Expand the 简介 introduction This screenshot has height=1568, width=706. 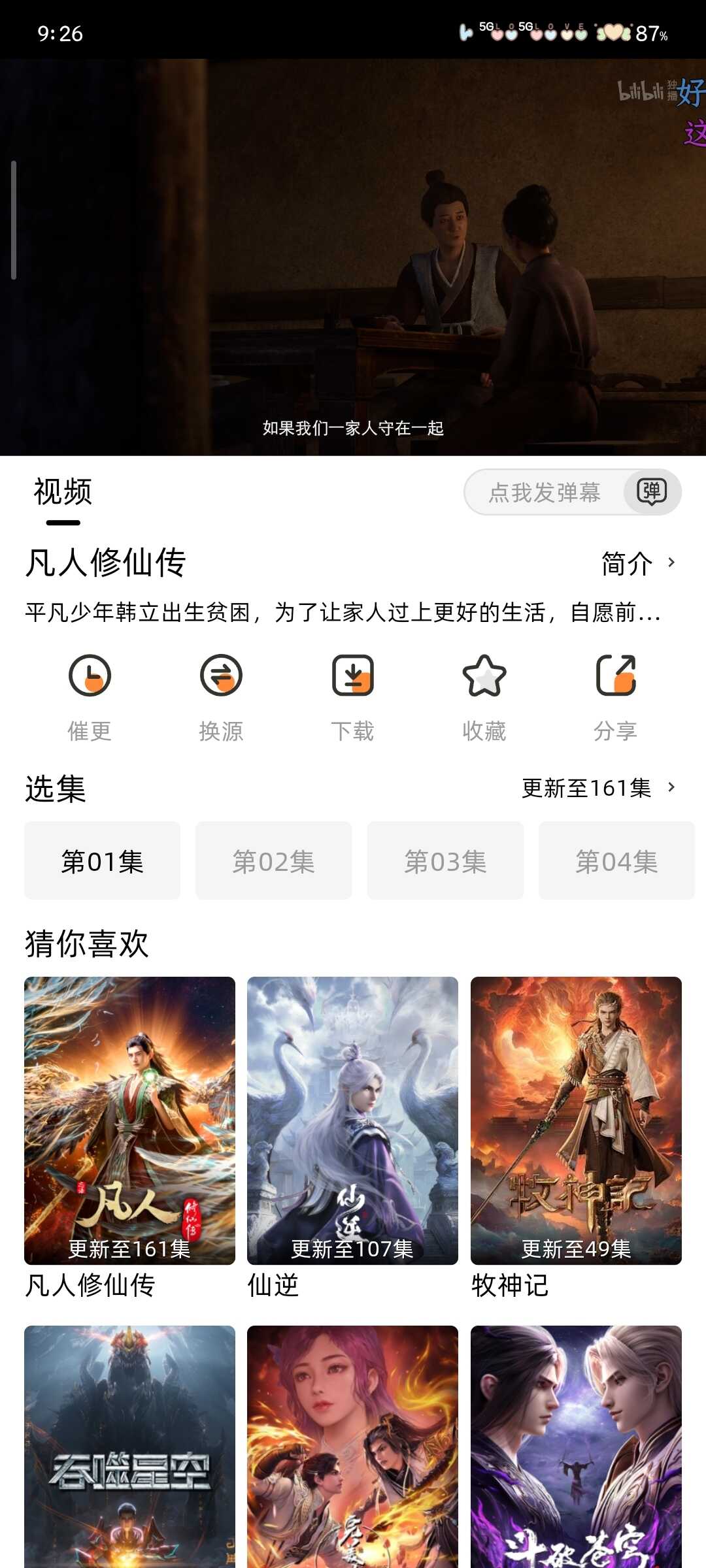[x=637, y=563]
